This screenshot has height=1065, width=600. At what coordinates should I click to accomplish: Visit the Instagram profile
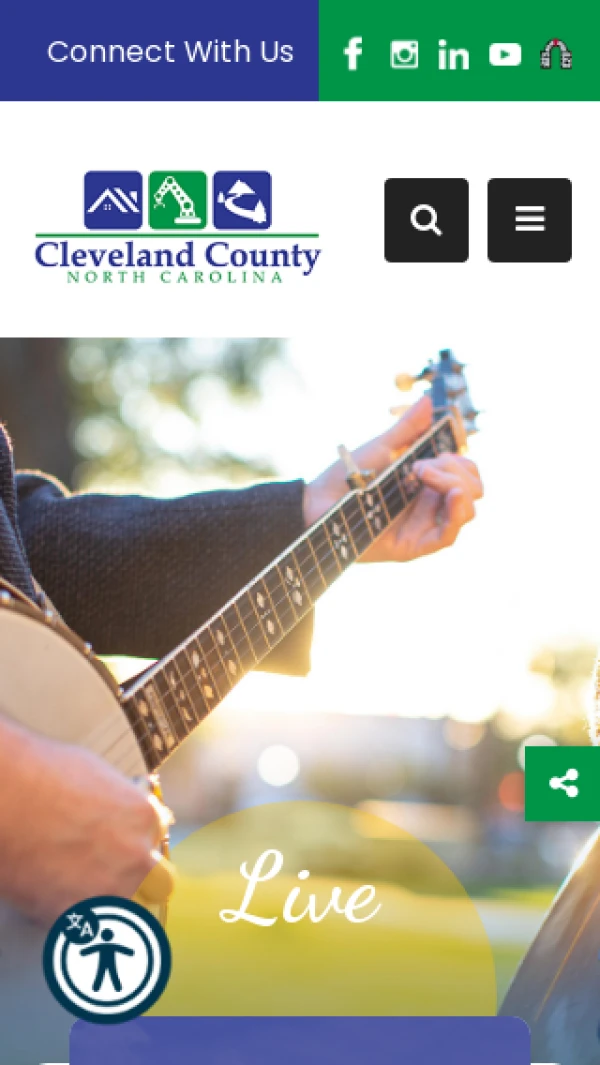click(x=404, y=54)
